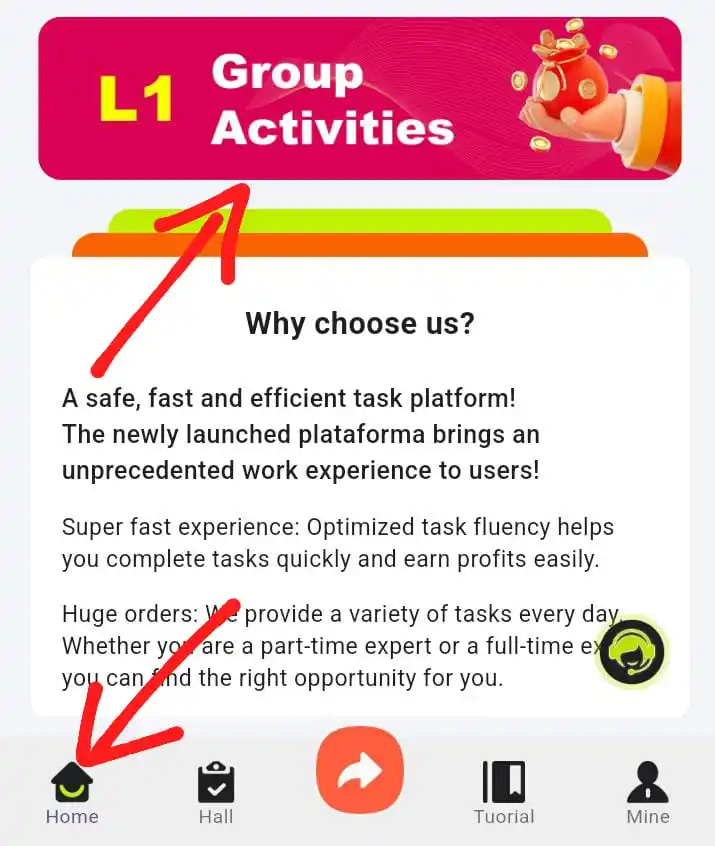This screenshot has width=715, height=846.
Task: Open the L1 Group Activities banner
Action: click(360, 98)
